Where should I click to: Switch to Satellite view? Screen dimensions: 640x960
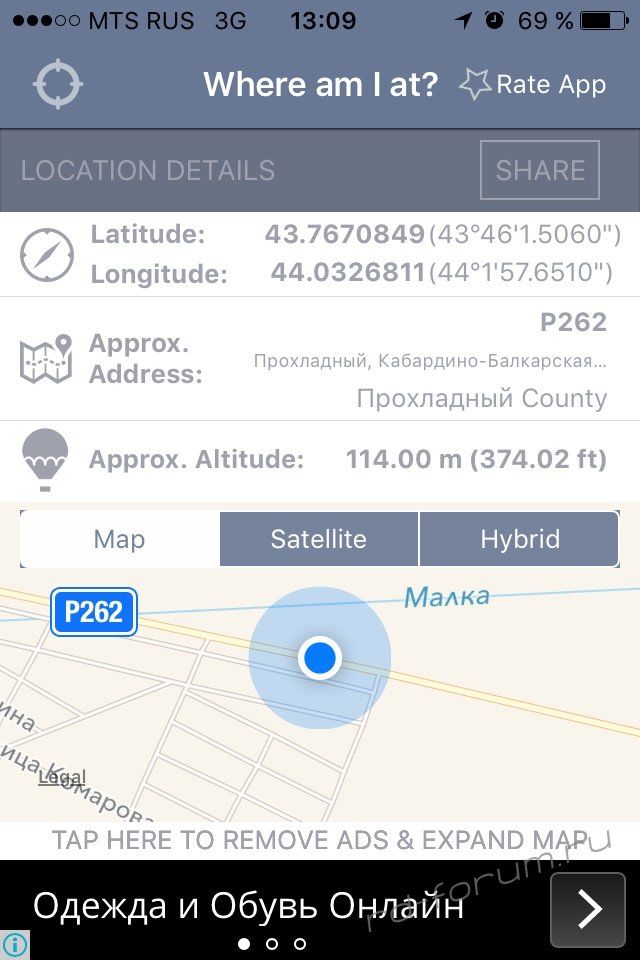(319, 539)
